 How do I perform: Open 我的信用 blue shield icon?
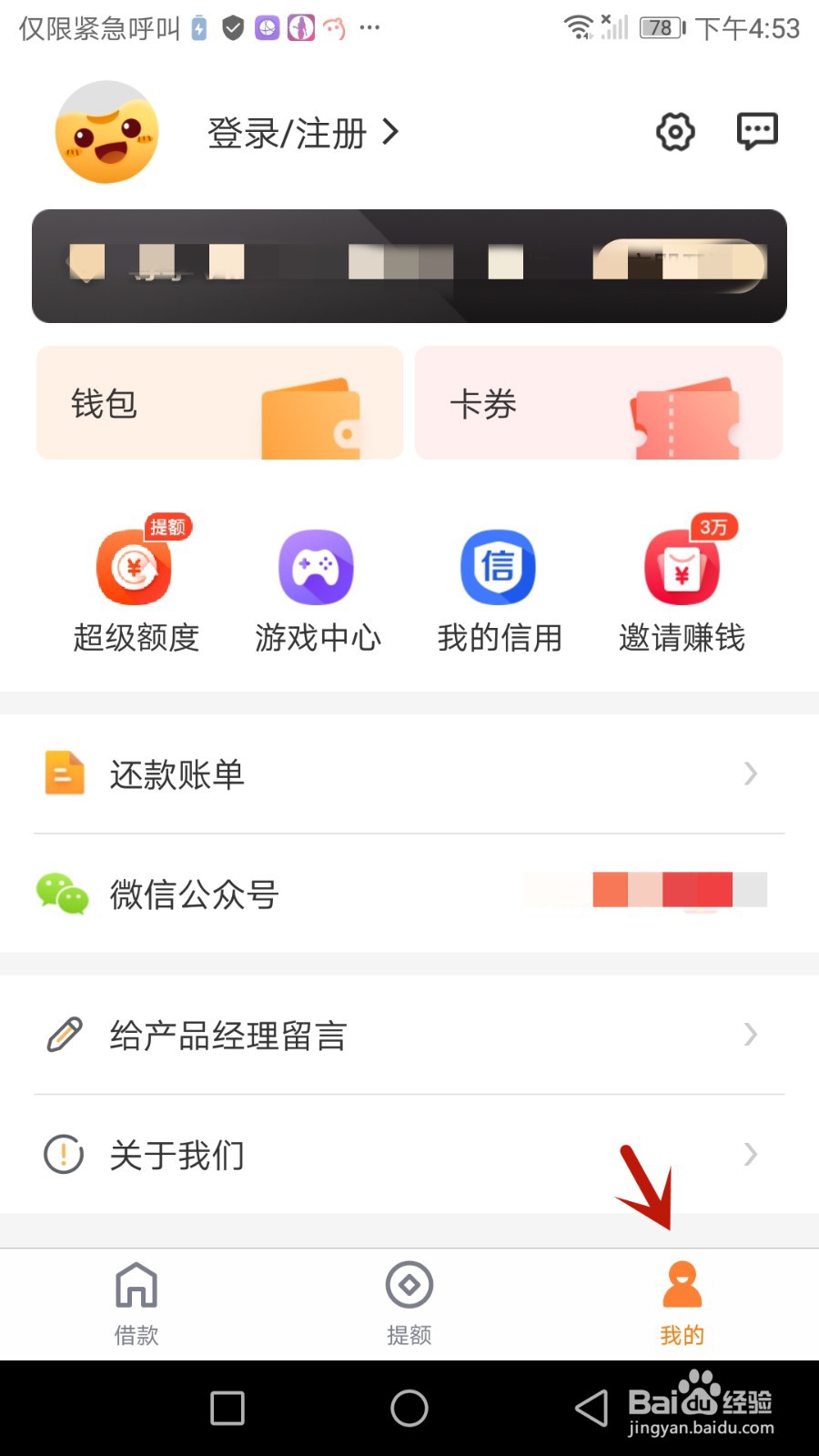pyautogui.click(x=500, y=566)
